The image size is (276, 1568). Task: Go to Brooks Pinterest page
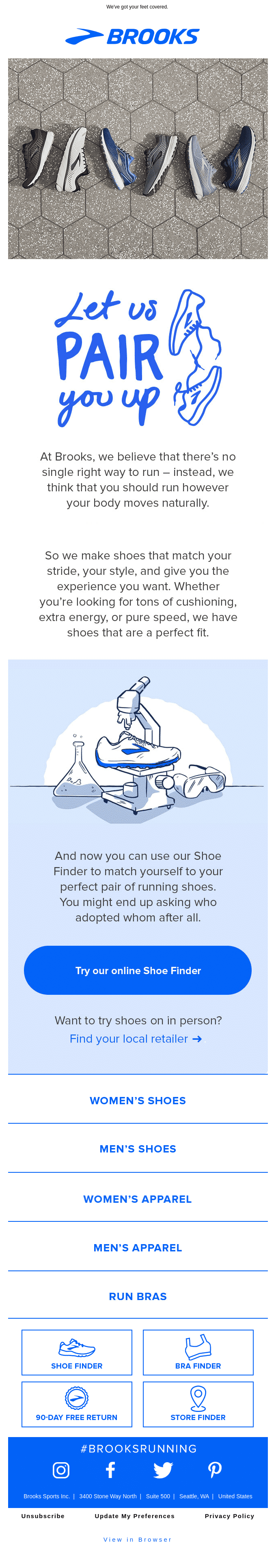[214, 1470]
